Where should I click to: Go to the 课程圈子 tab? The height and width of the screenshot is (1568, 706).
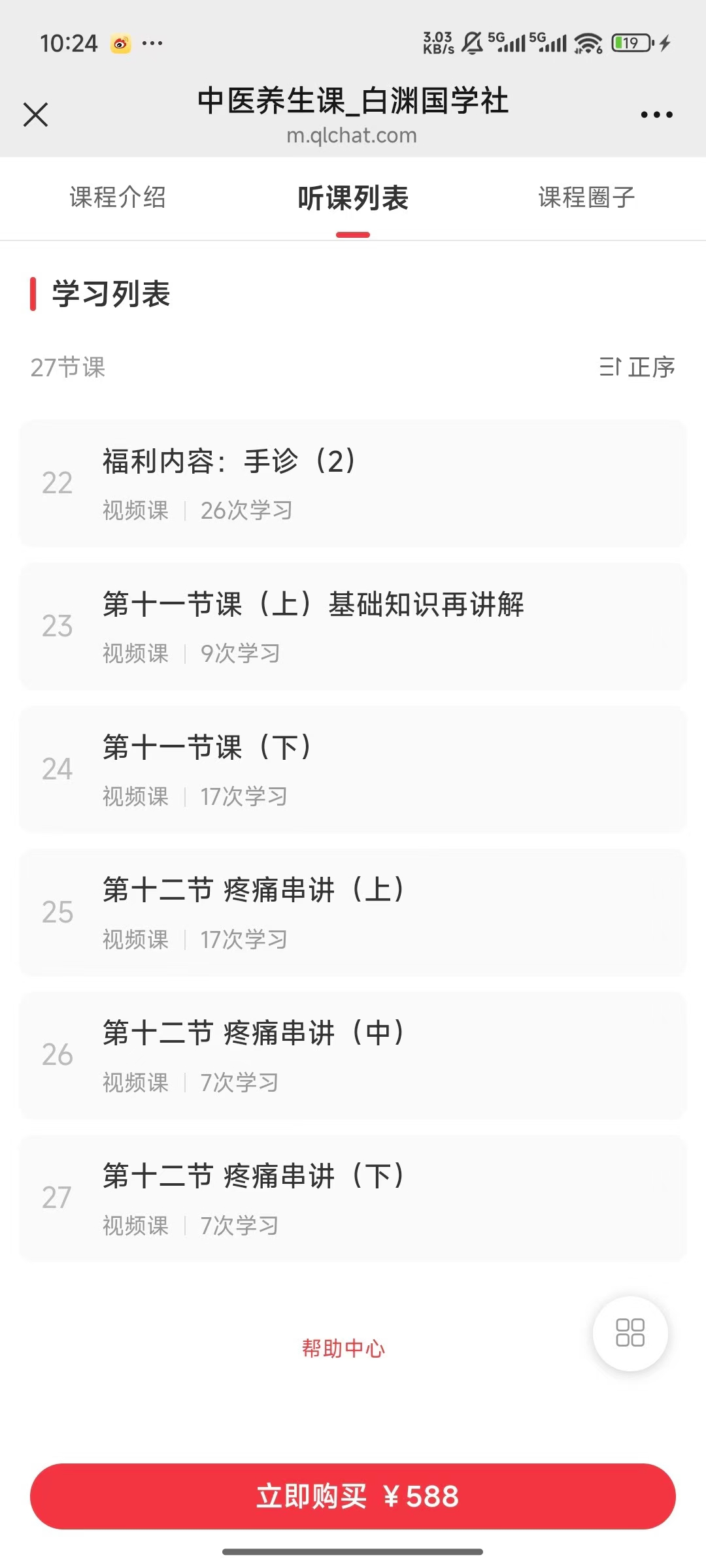click(586, 197)
